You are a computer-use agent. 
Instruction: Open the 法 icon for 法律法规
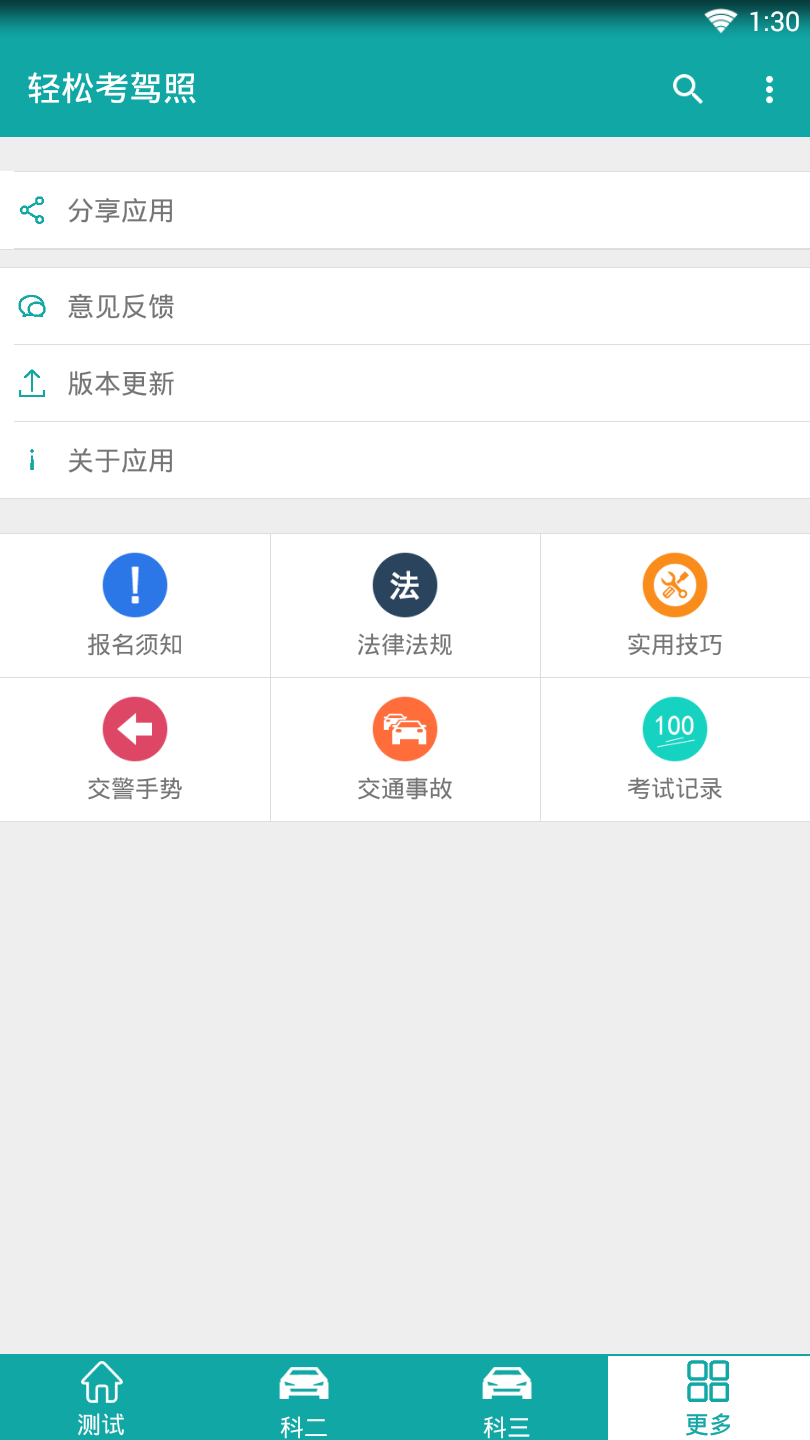point(404,584)
